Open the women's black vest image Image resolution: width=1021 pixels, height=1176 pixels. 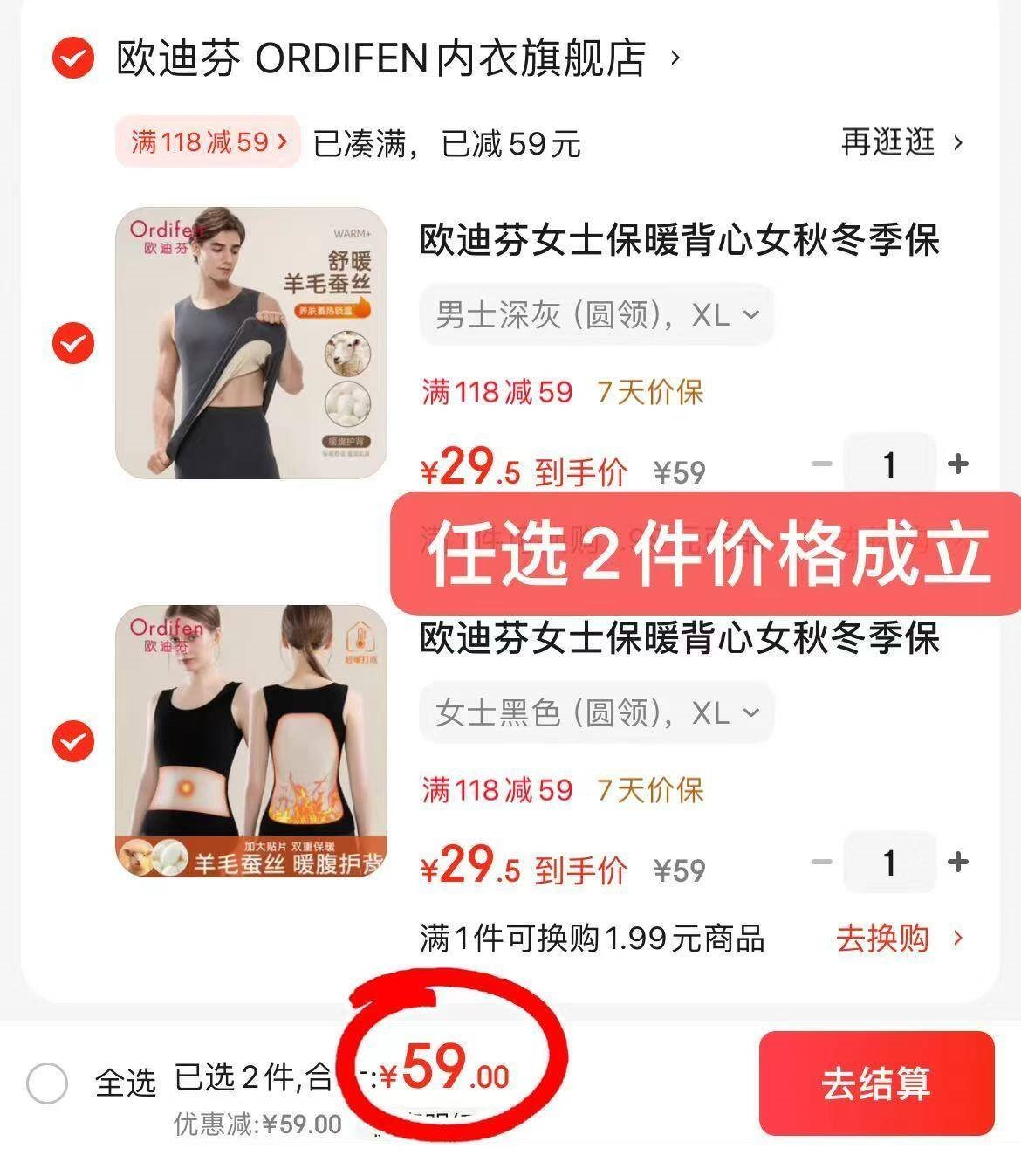click(x=251, y=741)
